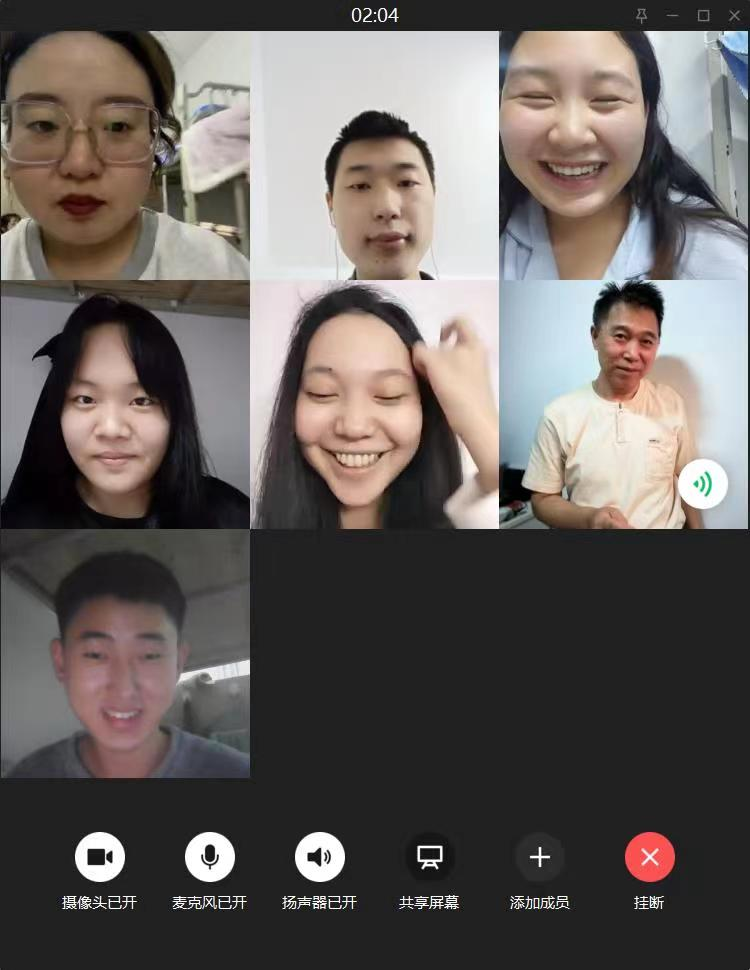Add members to the call (添加成员)
Screen dimensions: 750x970
pos(540,857)
